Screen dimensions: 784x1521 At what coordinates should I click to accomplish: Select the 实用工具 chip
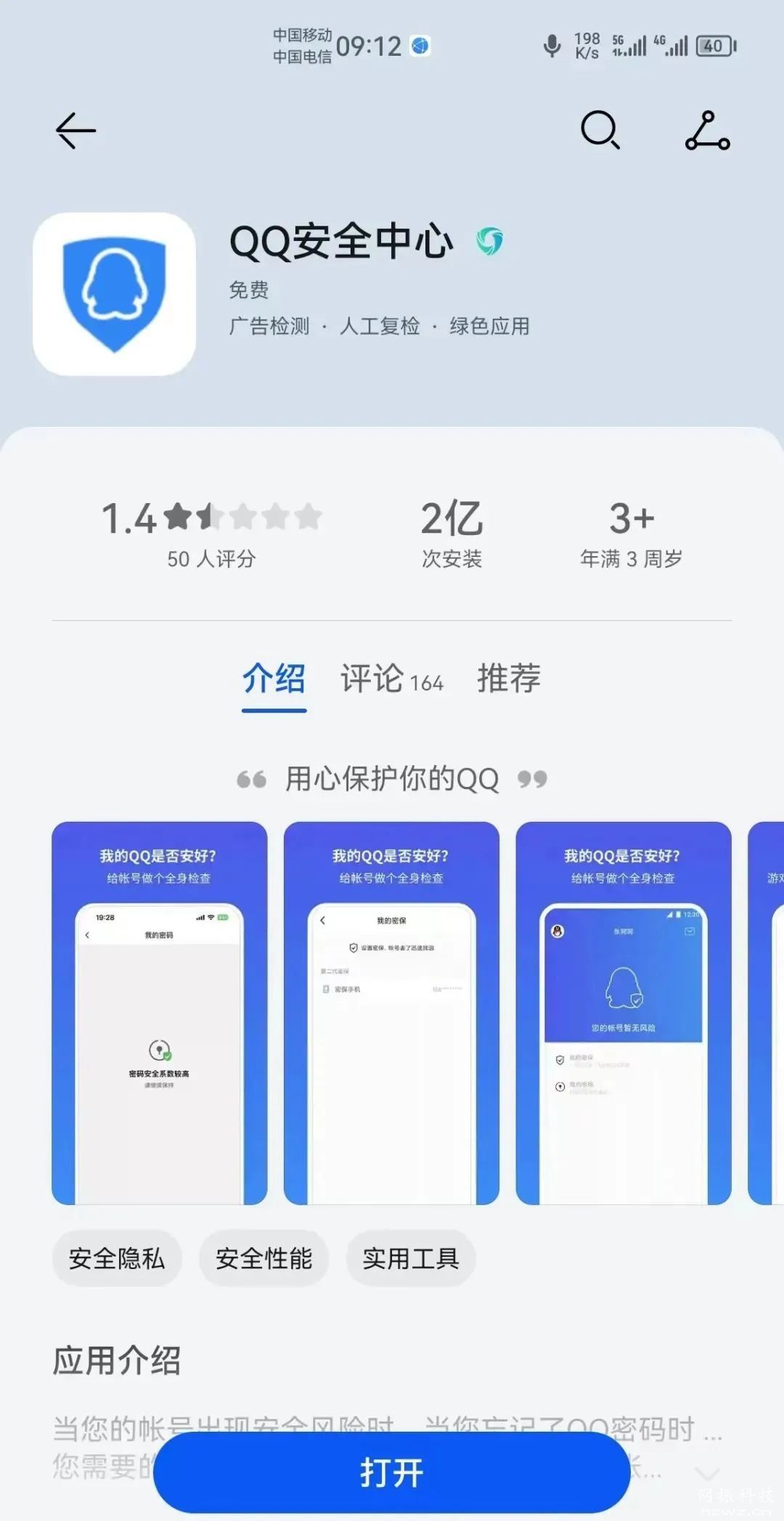[x=411, y=1258]
